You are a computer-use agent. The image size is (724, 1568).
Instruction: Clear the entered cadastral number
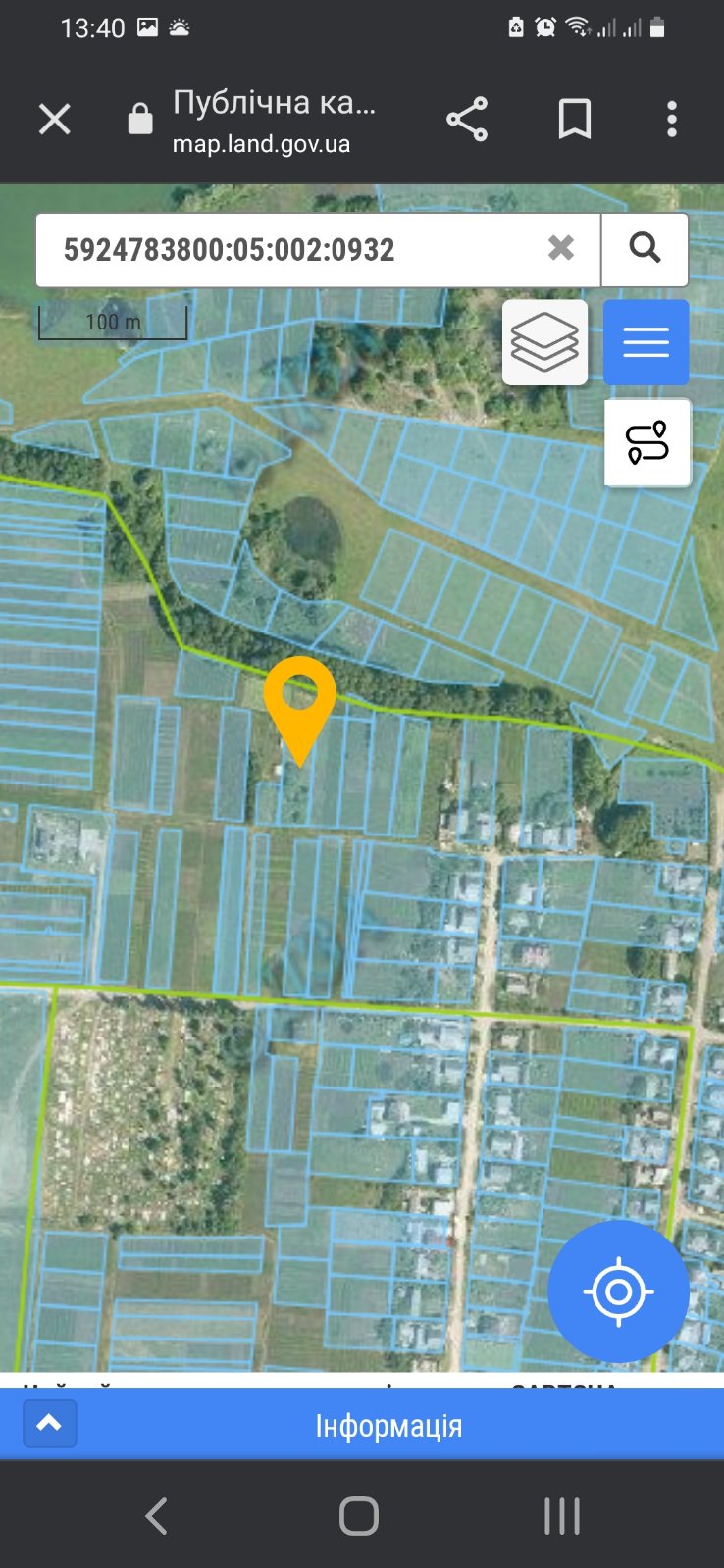pyautogui.click(x=561, y=248)
